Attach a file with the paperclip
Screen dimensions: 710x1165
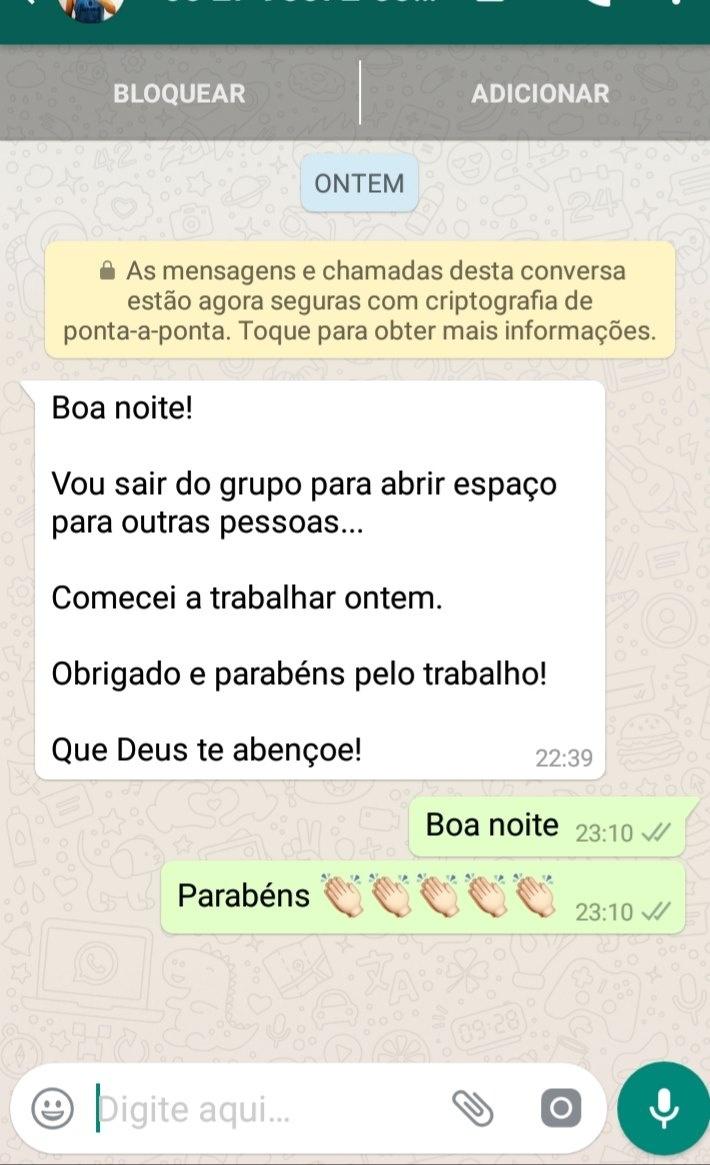click(473, 1108)
